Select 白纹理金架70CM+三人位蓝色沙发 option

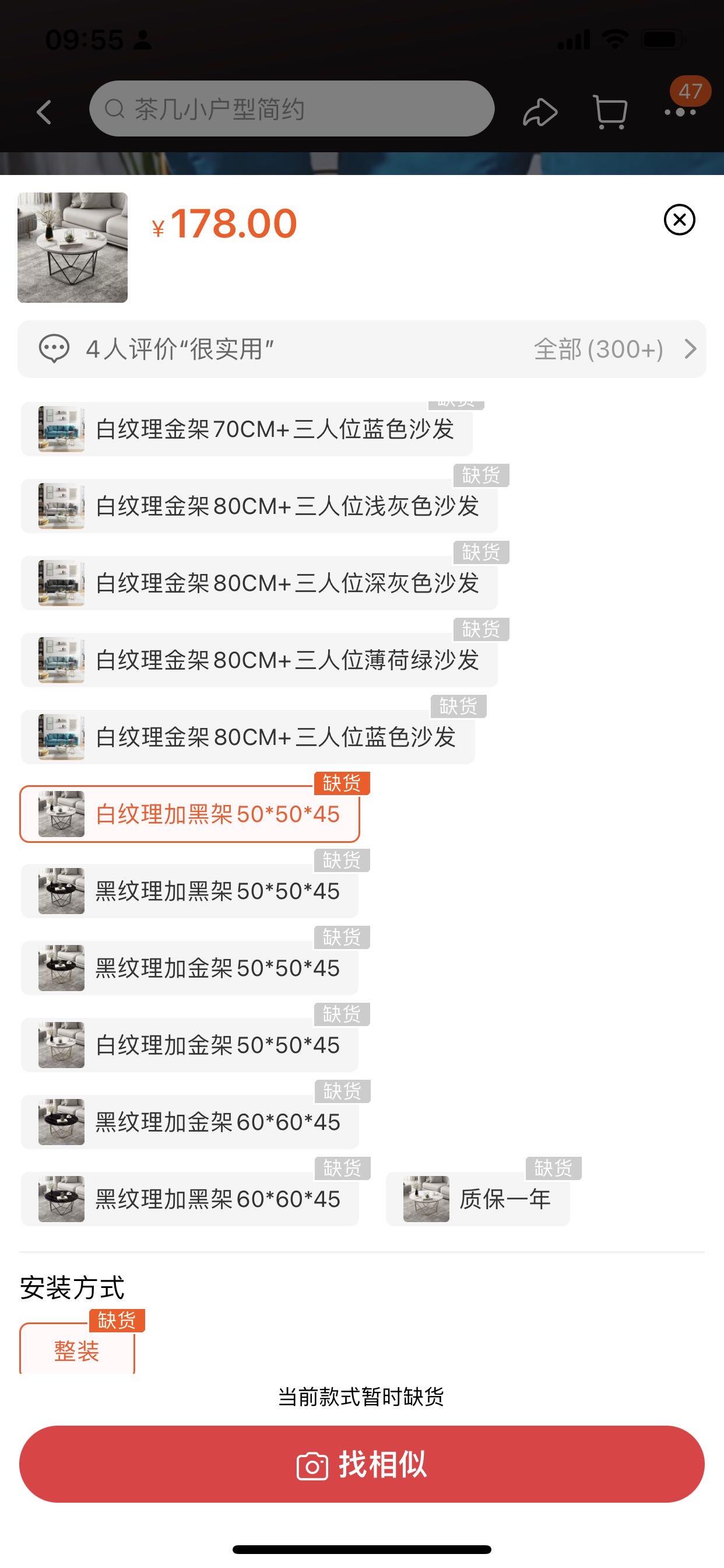pyautogui.click(x=247, y=429)
